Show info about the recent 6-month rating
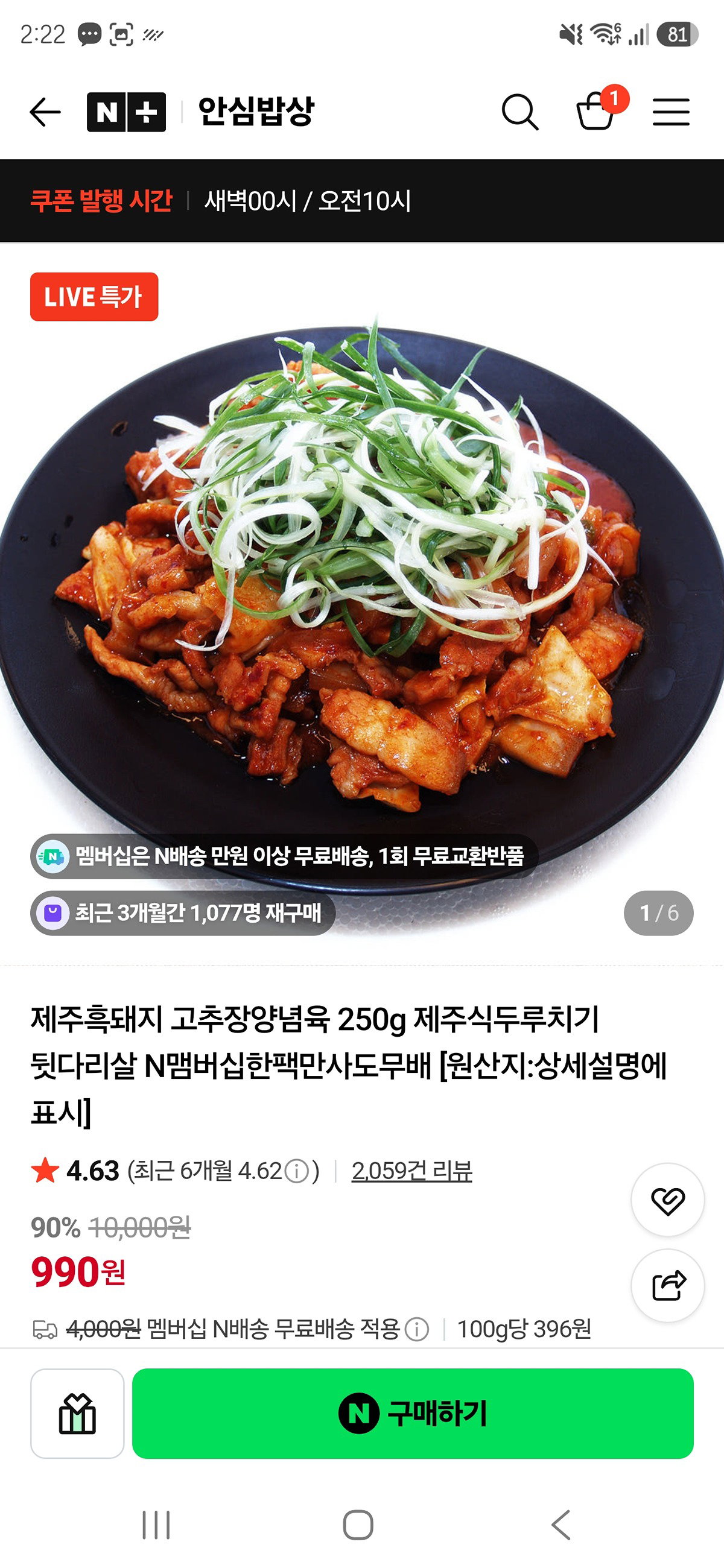724x1568 pixels. [297, 1171]
